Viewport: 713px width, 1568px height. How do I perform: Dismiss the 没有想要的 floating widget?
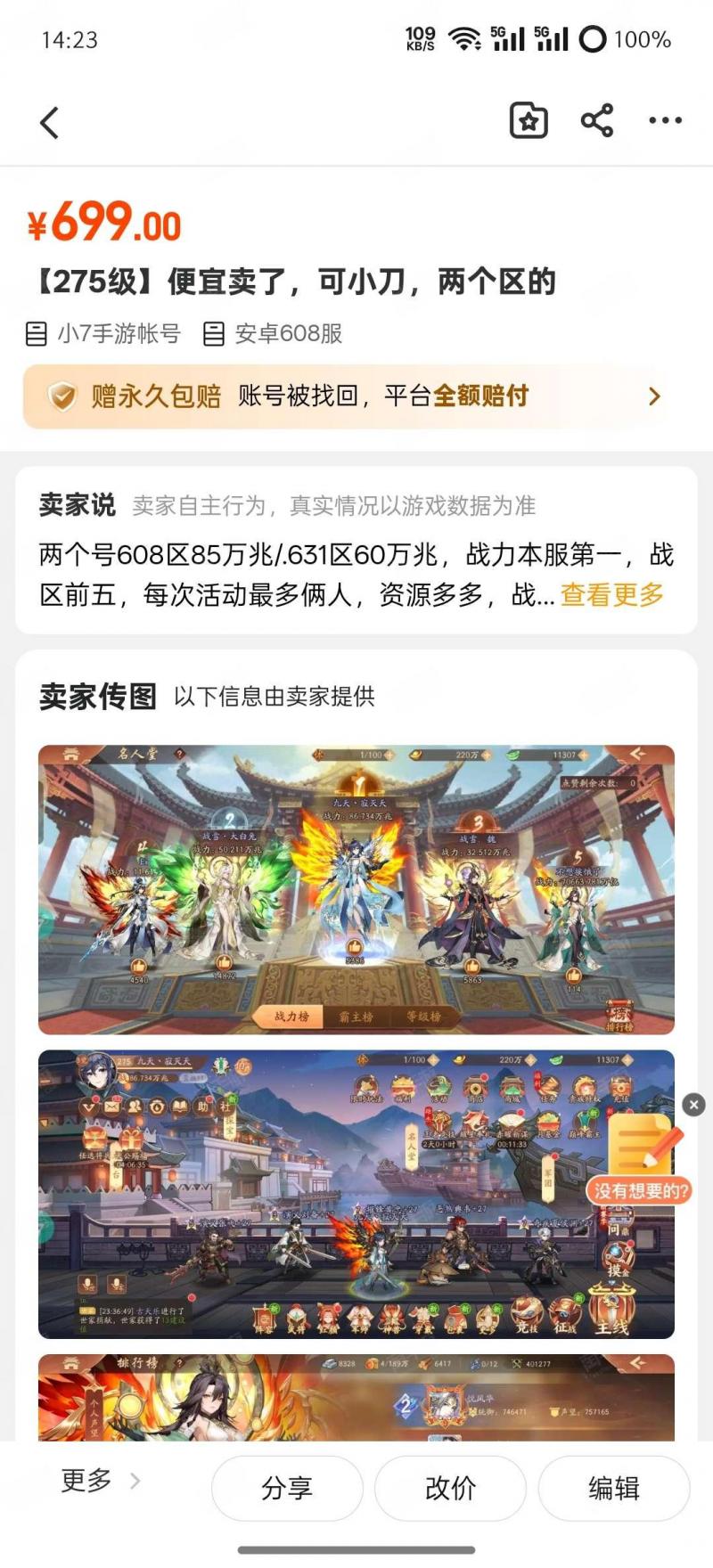pos(693,1105)
